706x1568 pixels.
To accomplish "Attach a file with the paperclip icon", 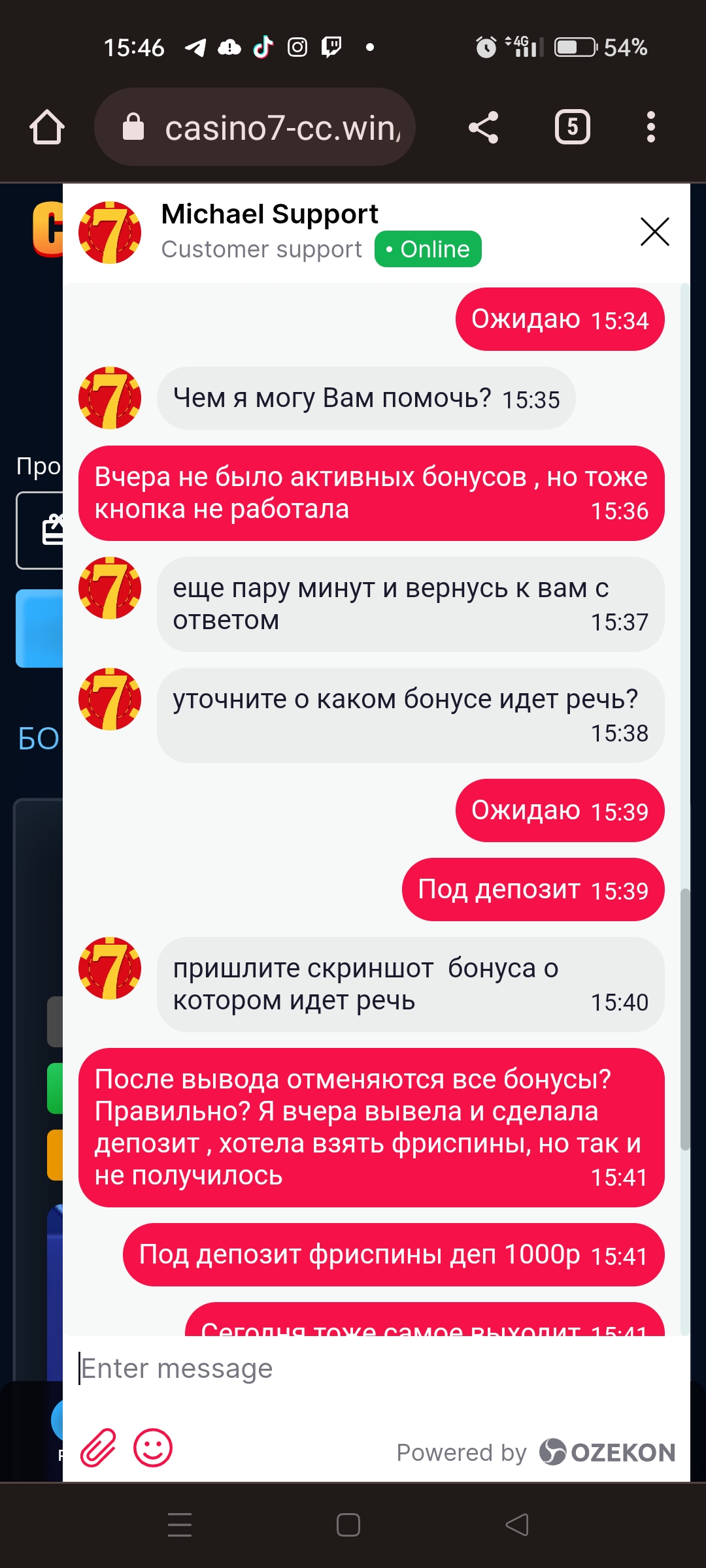I will pyautogui.click(x=98, y=1448).
